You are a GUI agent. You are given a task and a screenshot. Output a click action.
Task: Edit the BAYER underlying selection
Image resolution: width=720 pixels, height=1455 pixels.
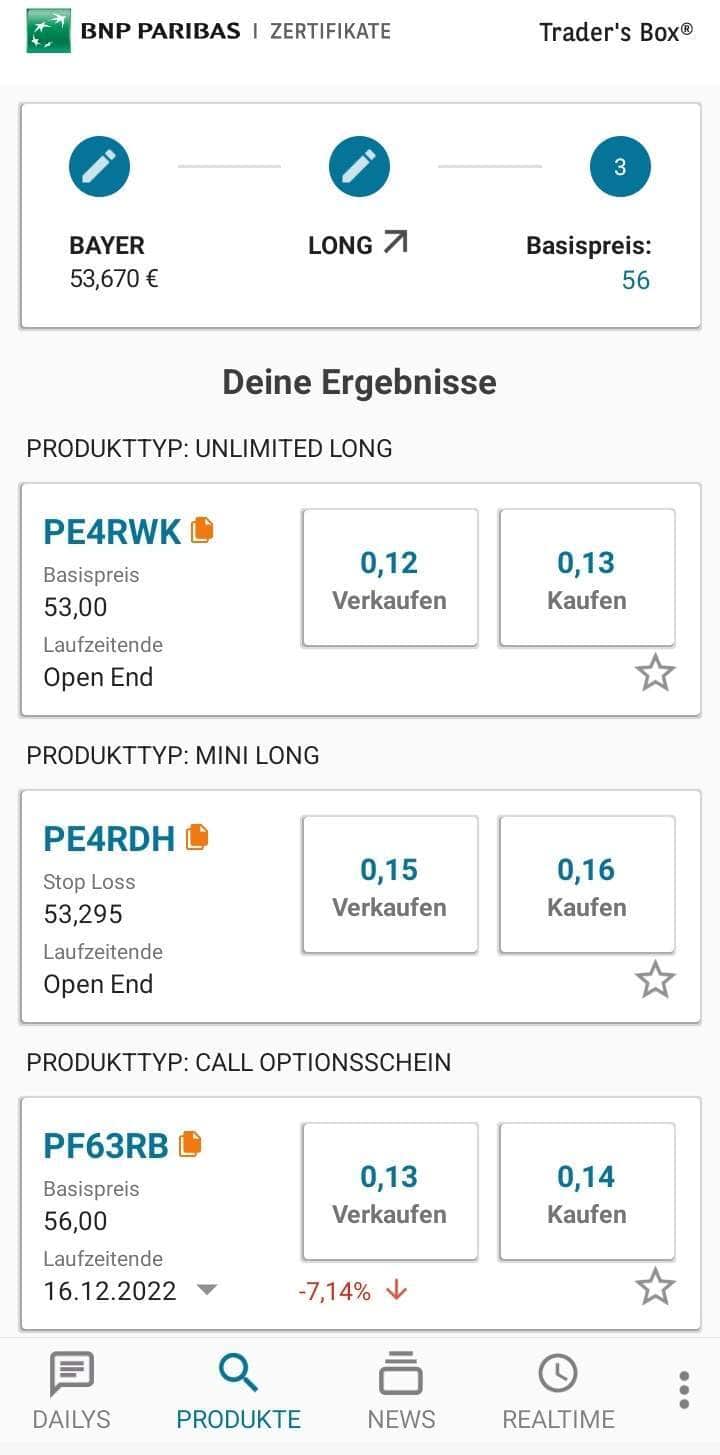click(x=99, y=166)
